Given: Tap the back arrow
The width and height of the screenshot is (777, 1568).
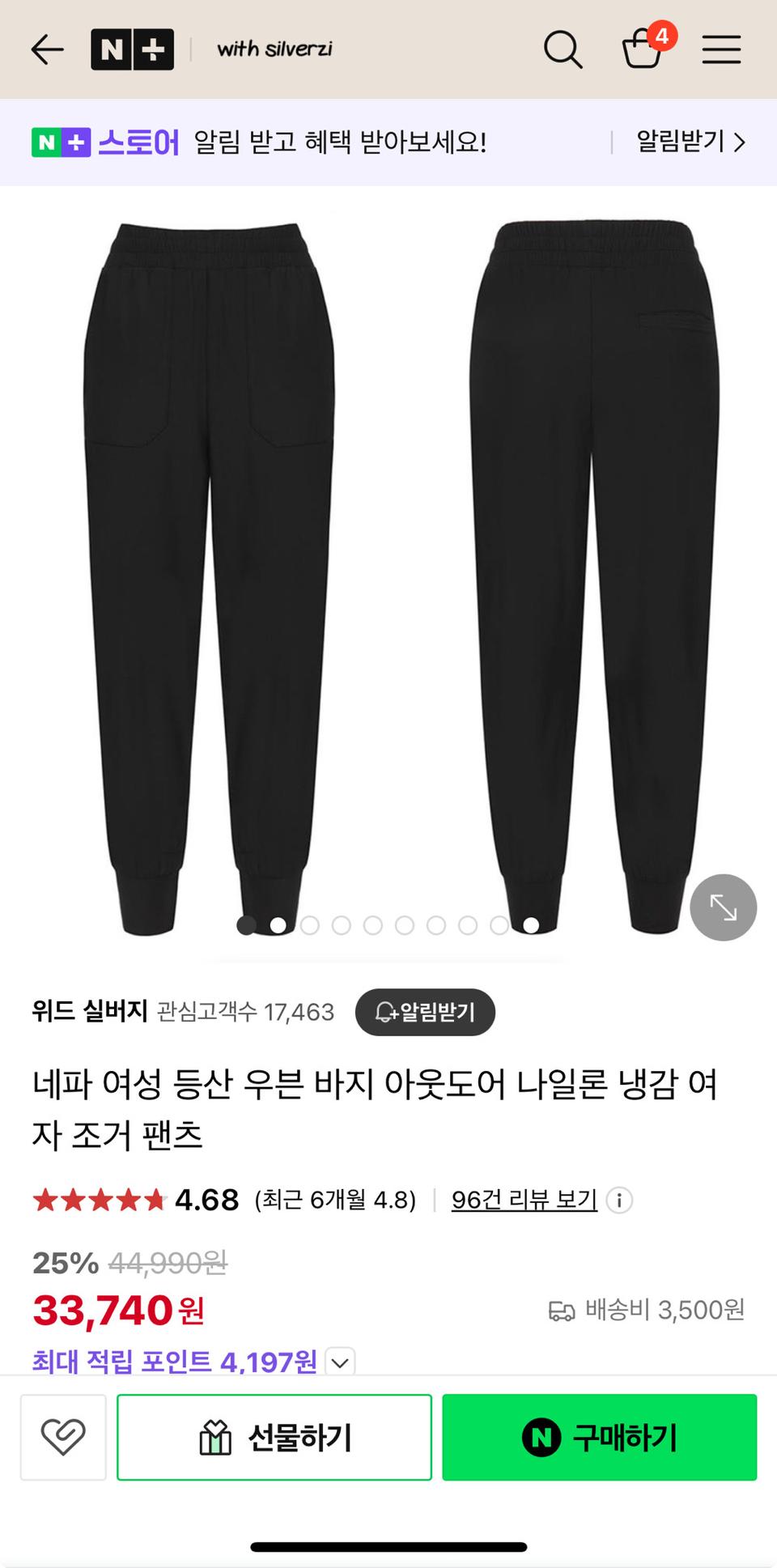Looking at the screenshot, I should [x=47, y=49].
